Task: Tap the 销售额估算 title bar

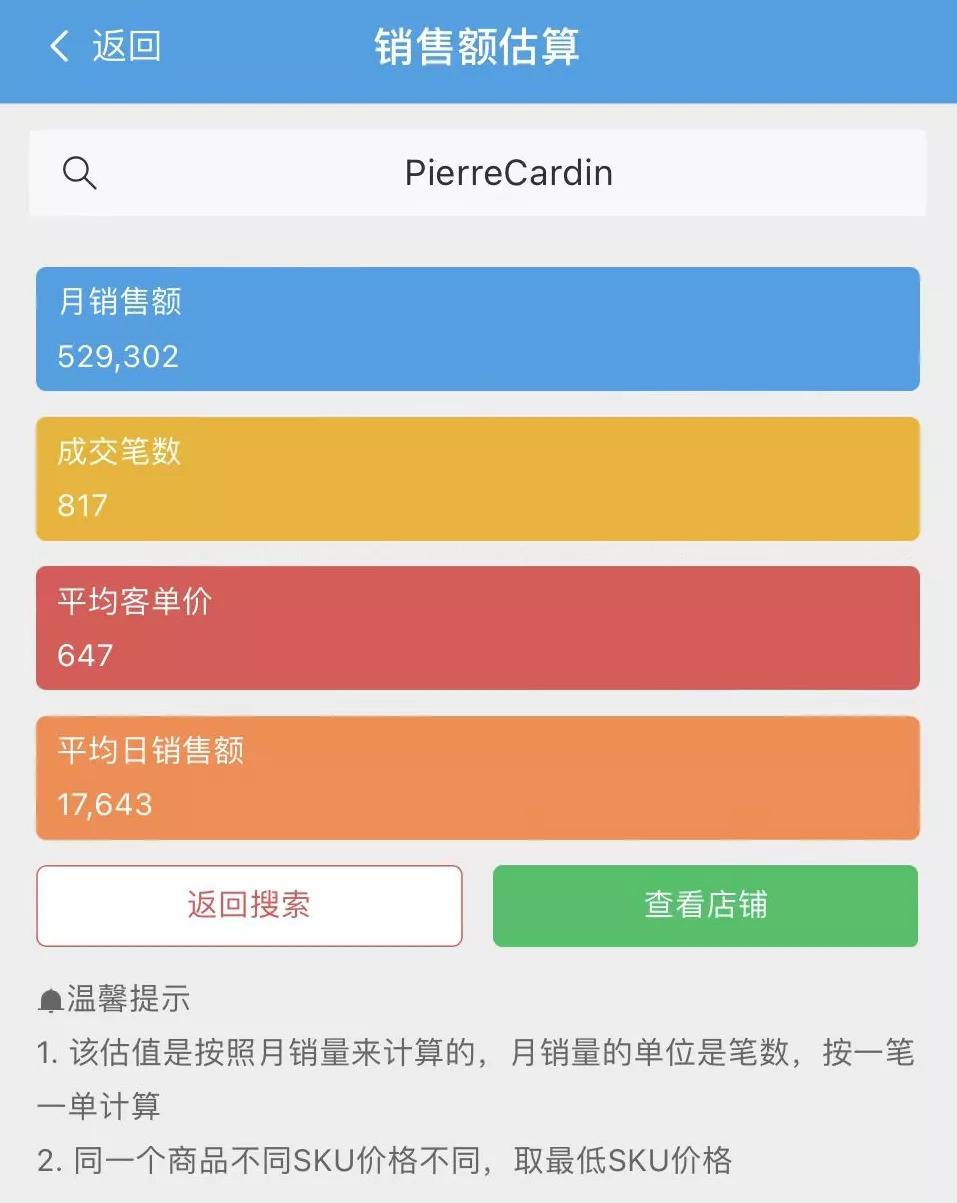Action: [478, 48]
